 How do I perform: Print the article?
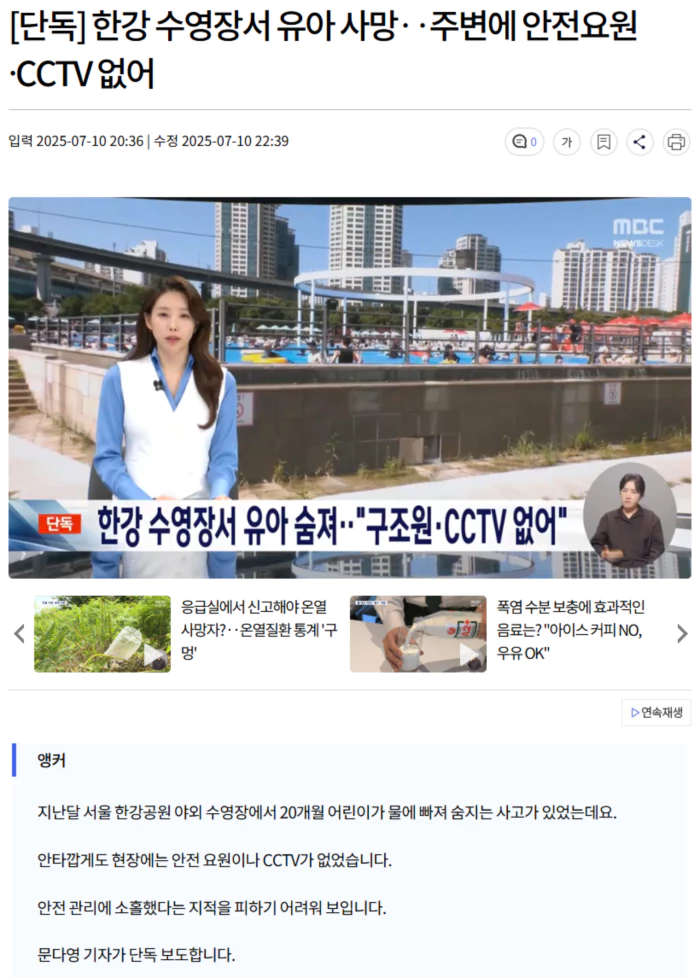[x=676, y=142]
